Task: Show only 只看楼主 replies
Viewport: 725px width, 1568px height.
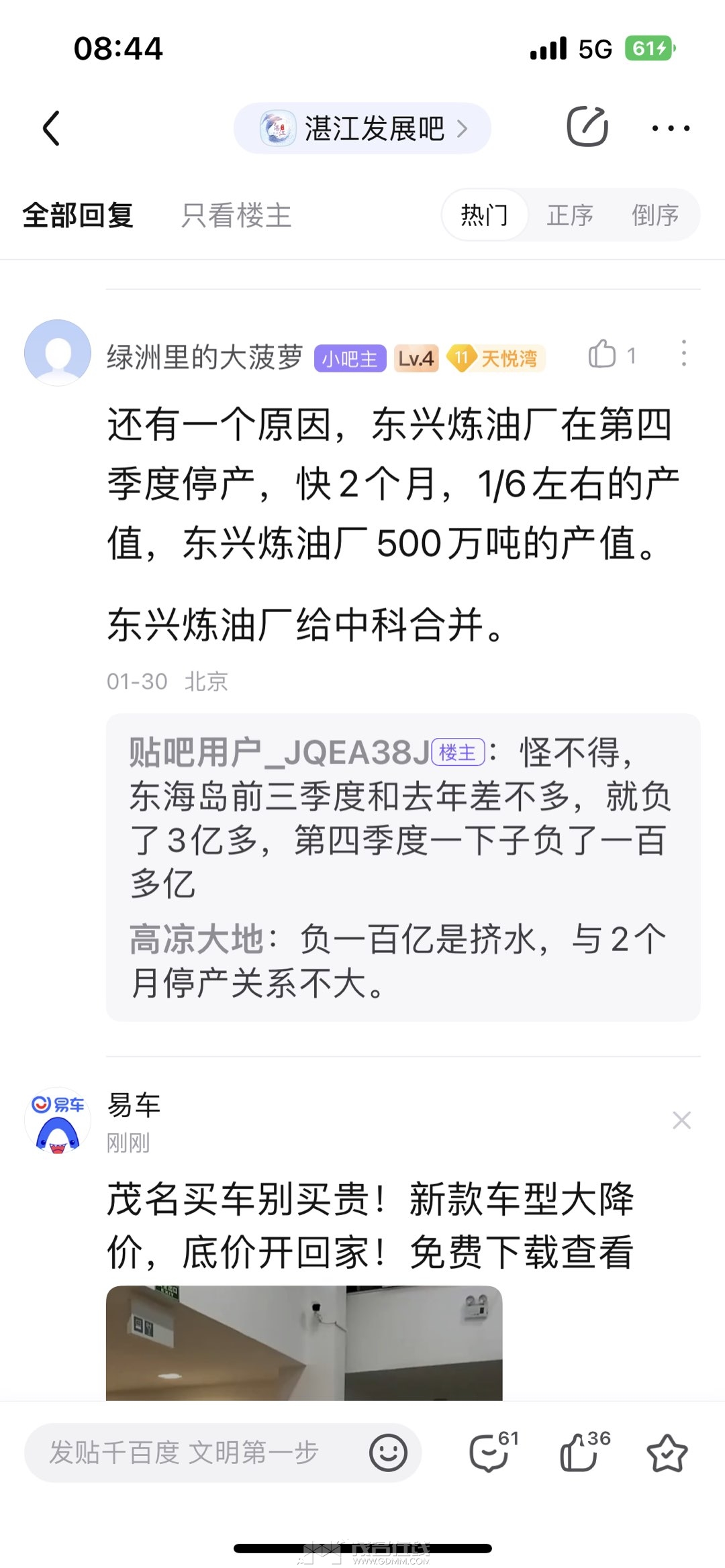Action: pos(236,215)
